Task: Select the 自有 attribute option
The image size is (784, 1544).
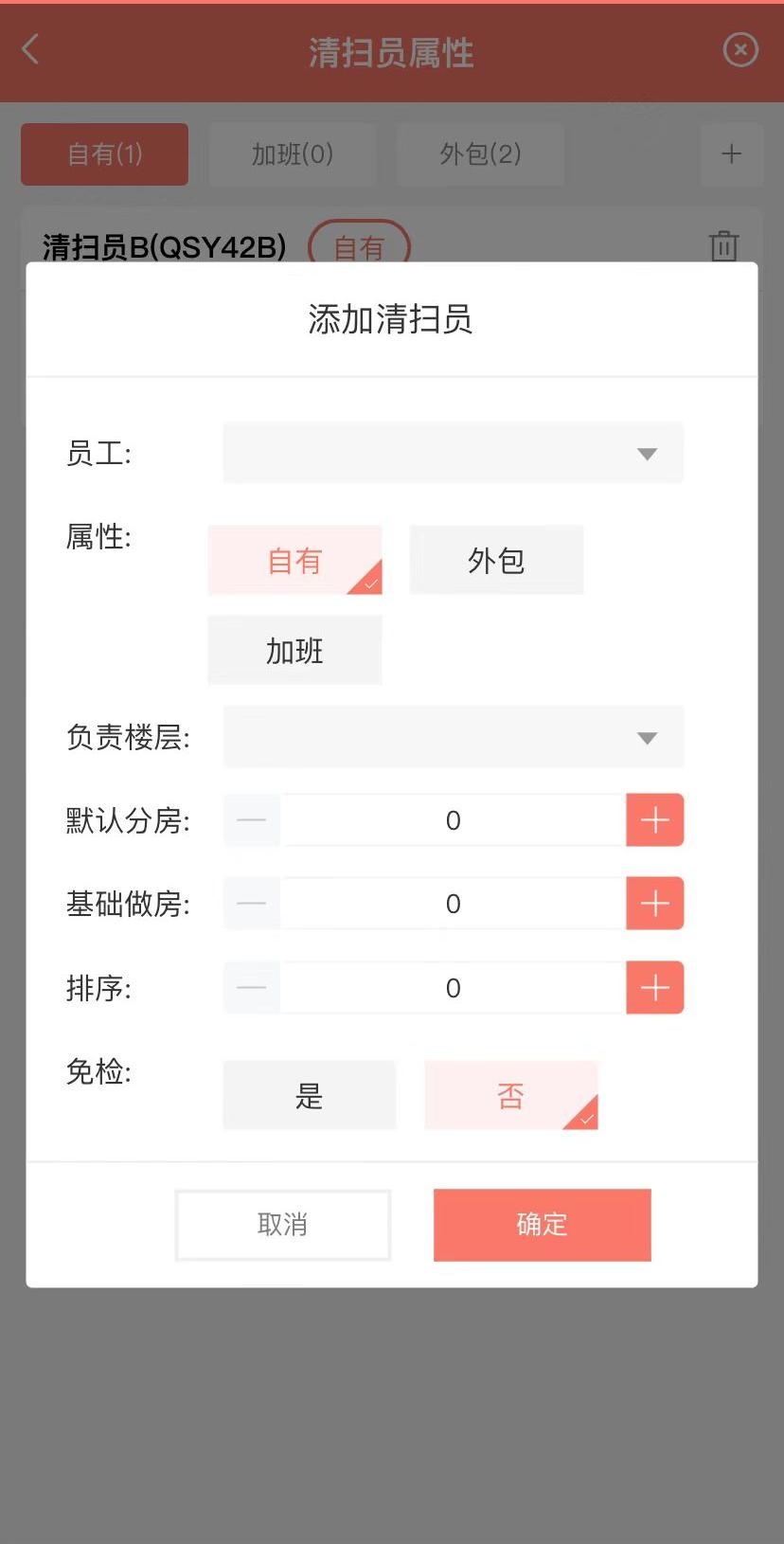Action: point(294,560)
